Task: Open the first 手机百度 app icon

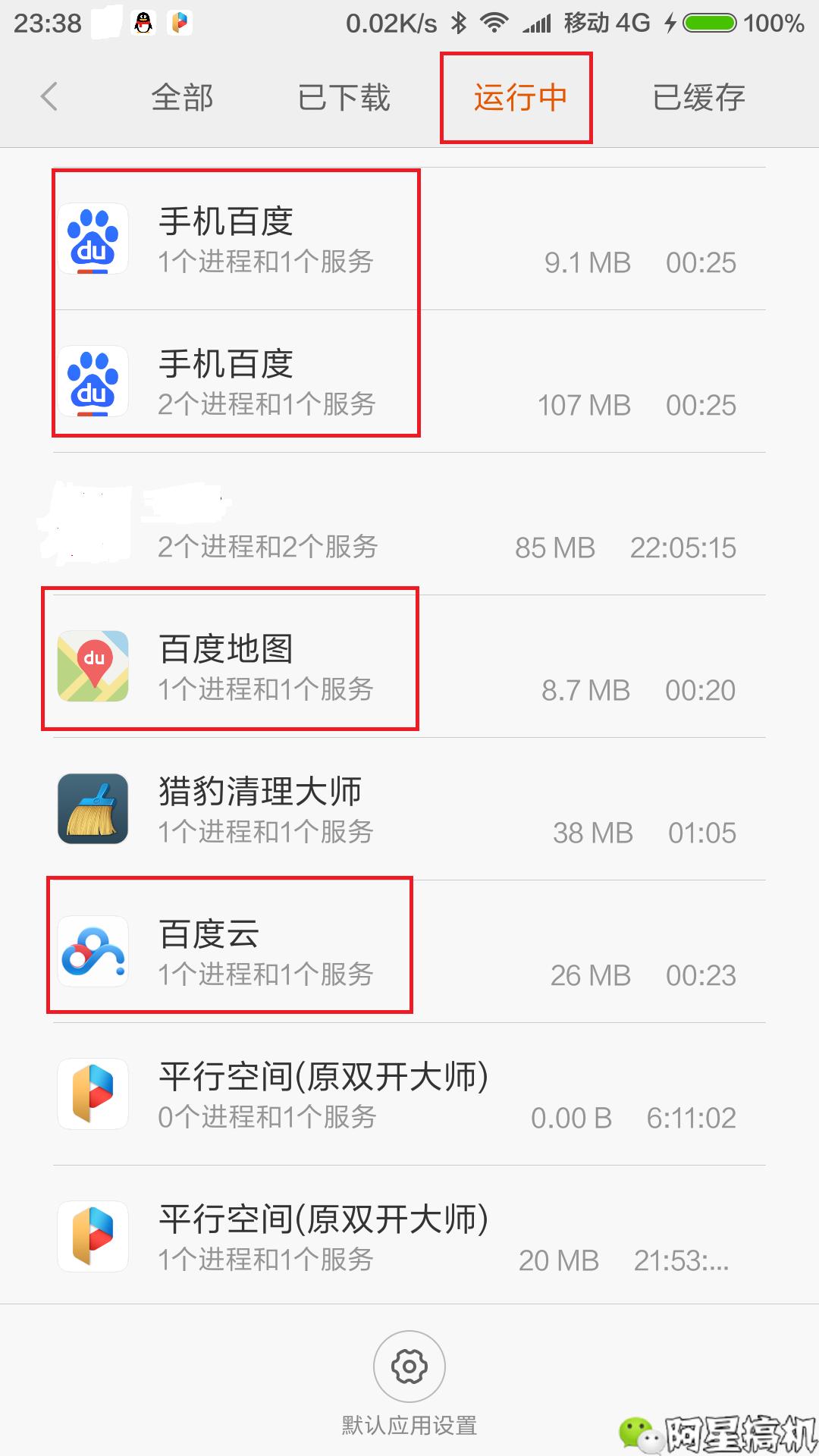Action: click(93, 241)
